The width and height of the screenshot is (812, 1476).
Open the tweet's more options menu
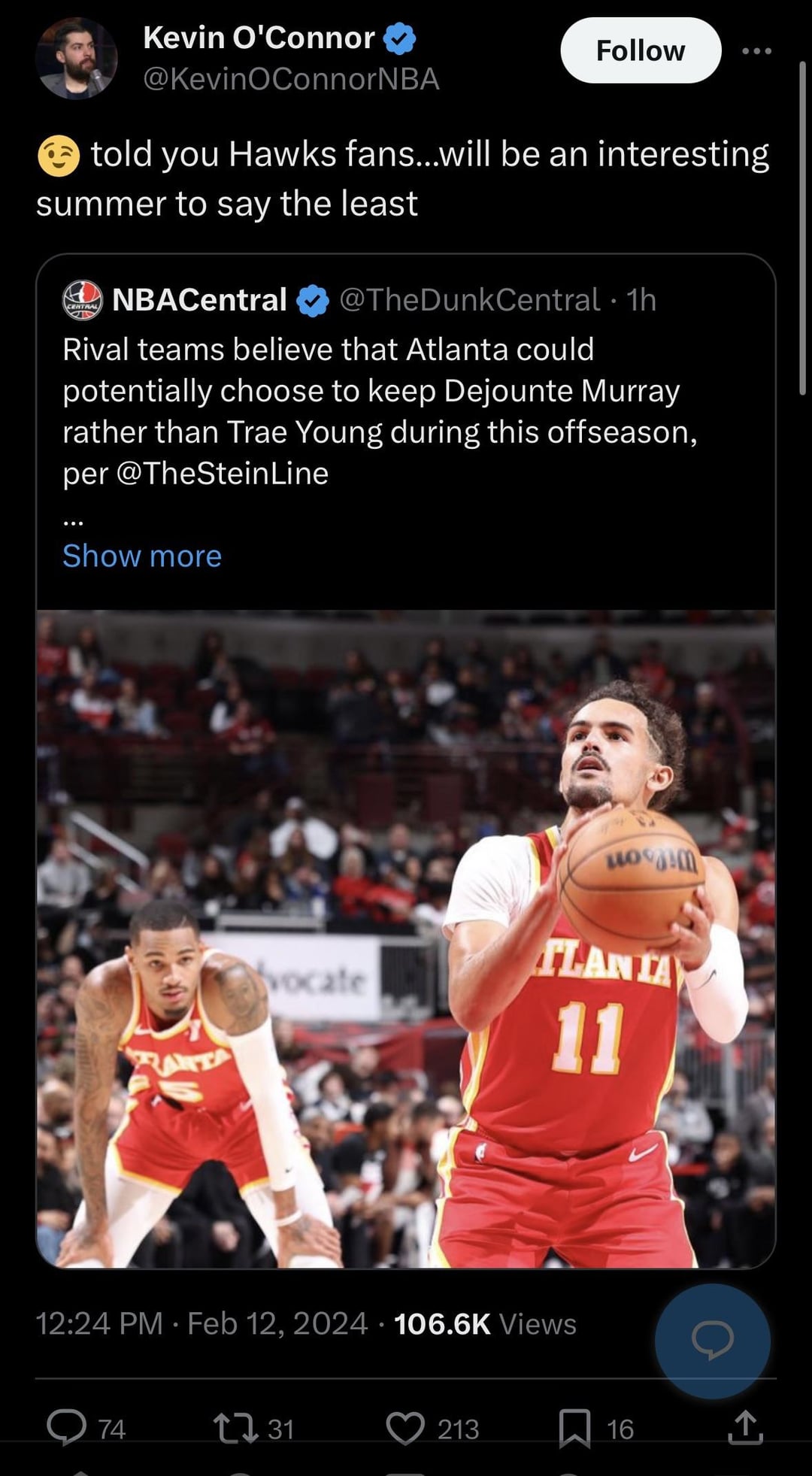coord(756,51)
